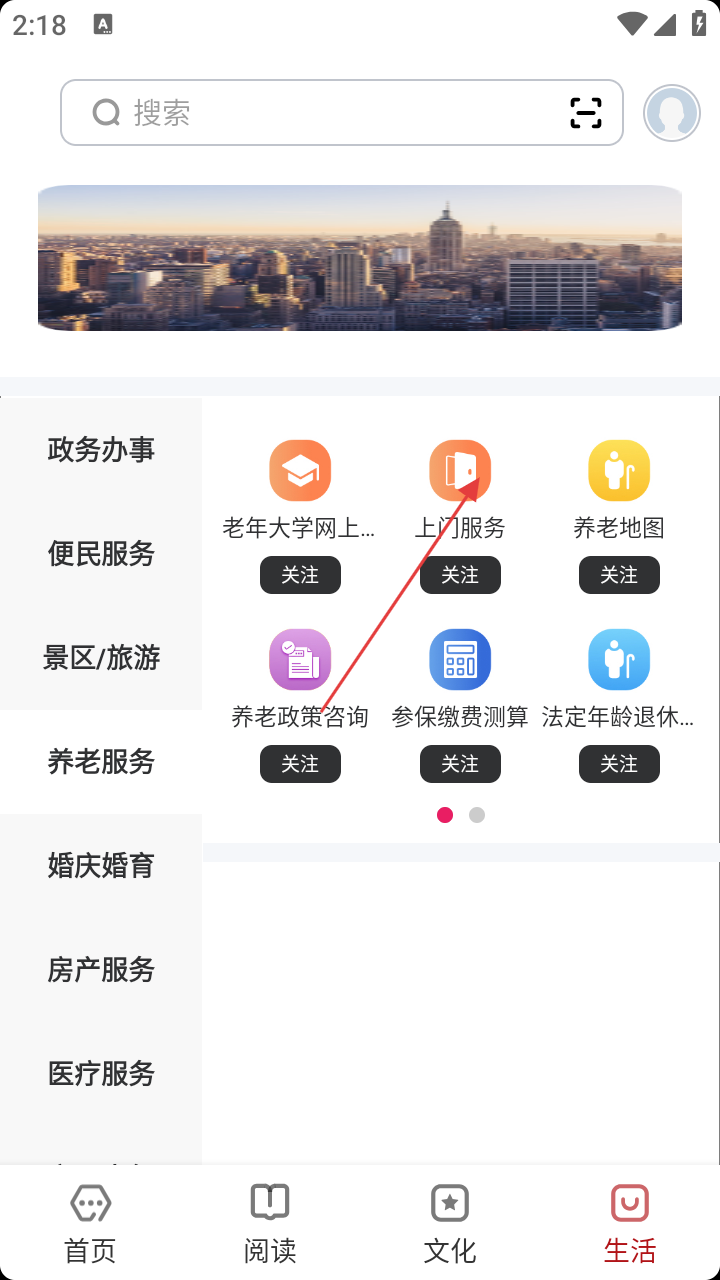The height and width of the screenshot is (1280, 720).
Task: Open the profile avatar
Action: click(671, 113)
